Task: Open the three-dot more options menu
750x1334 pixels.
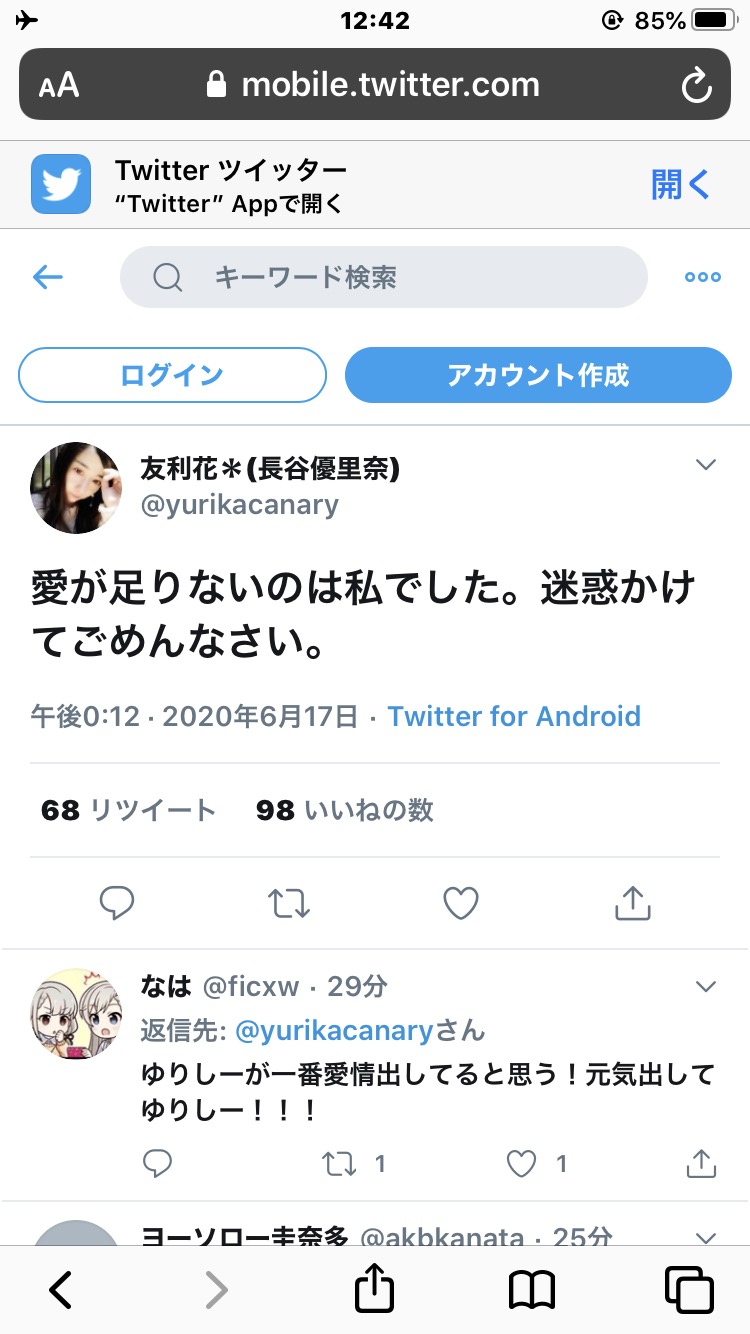Action: click(703, 277)
